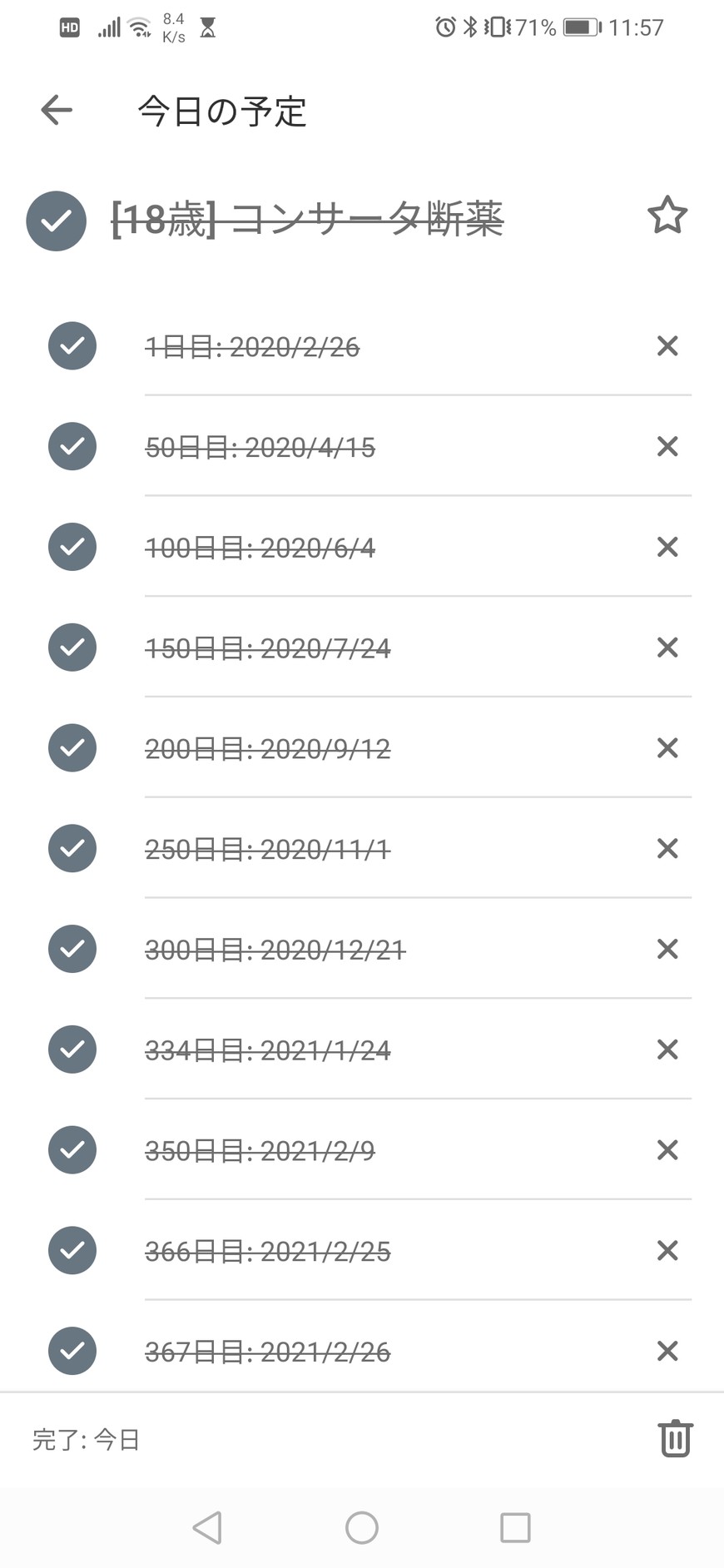
Task: Star the [18歳] コンサータ断薬 task
Action: point(667,216)
